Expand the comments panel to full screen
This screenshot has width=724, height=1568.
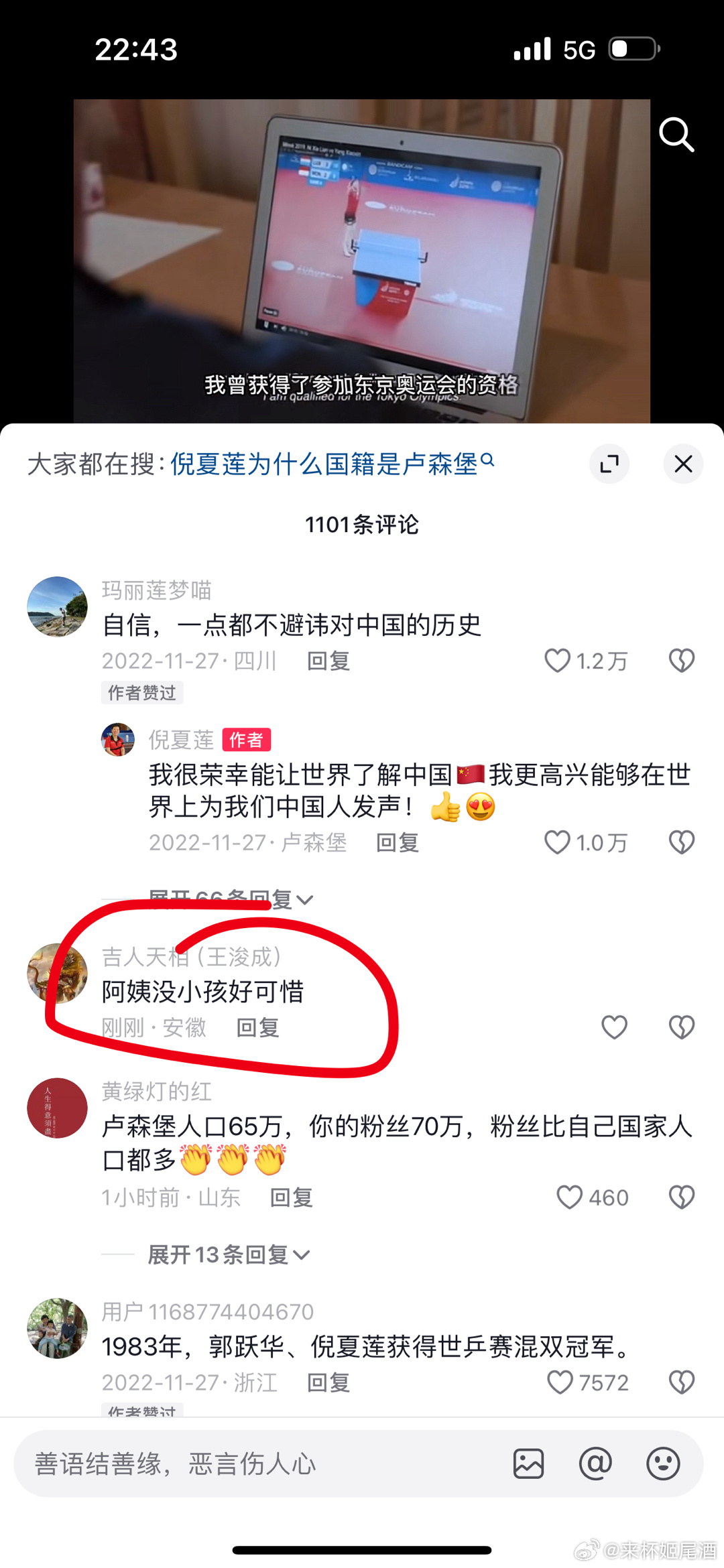point(609,464)
